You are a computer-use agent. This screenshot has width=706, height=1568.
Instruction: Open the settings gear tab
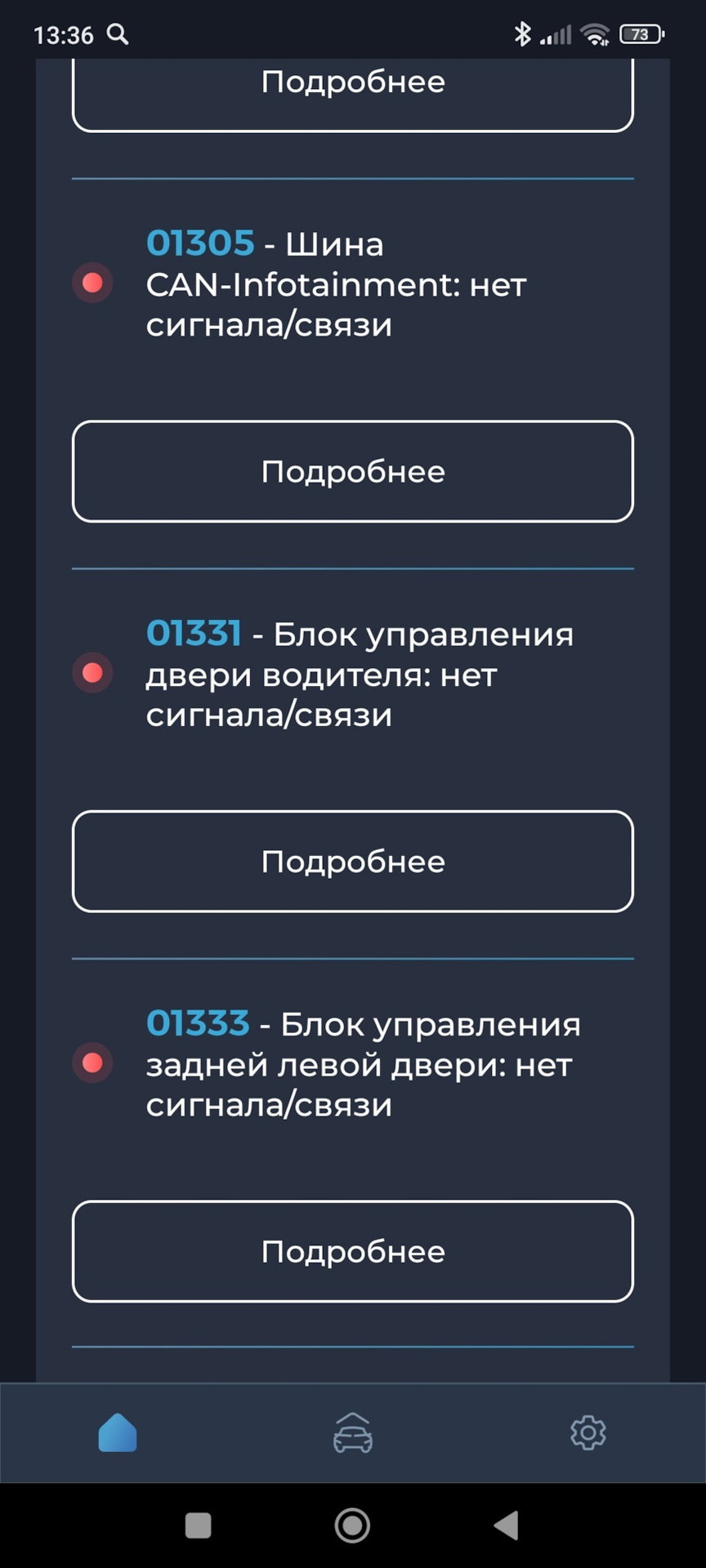pos(588,1433)
